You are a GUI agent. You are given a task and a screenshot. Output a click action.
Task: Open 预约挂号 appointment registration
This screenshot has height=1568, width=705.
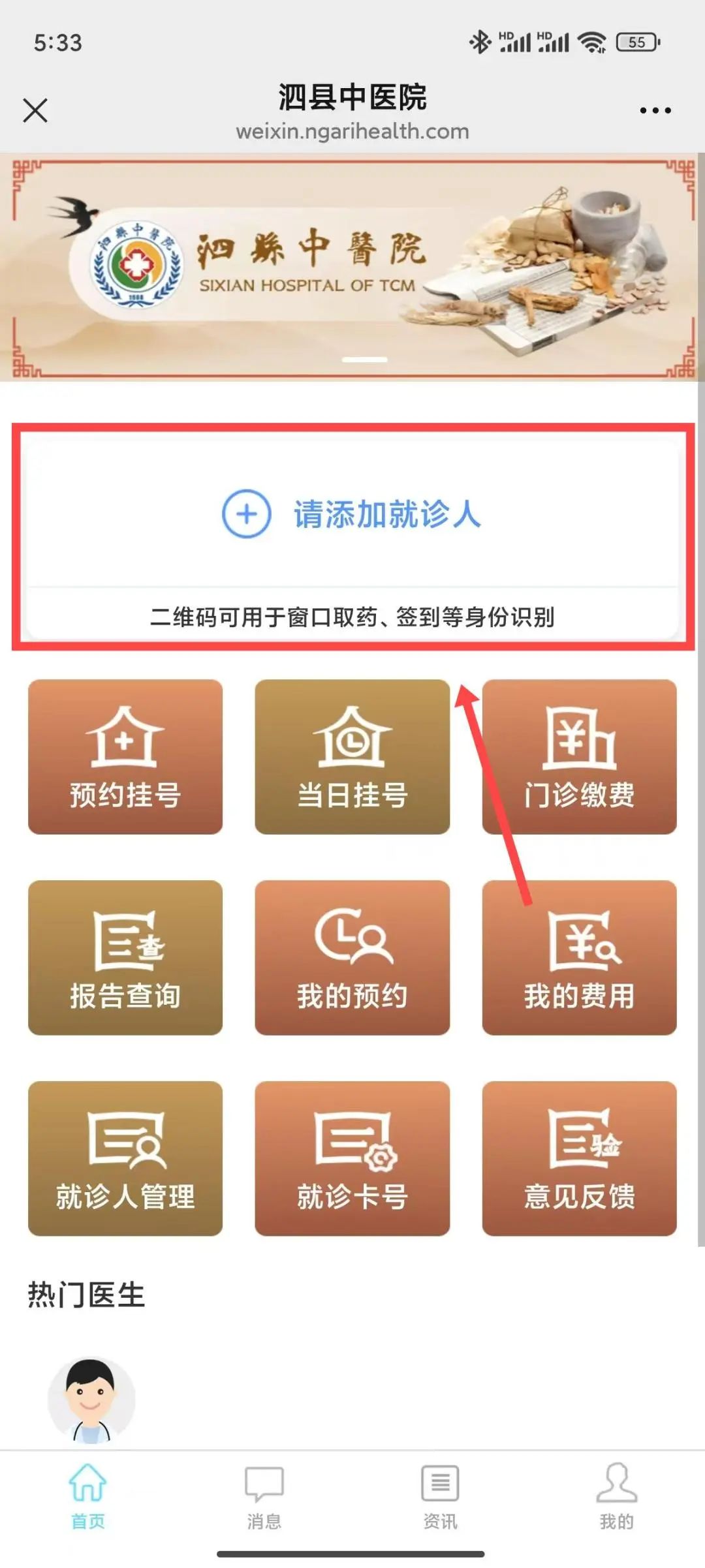pos(125,757)
